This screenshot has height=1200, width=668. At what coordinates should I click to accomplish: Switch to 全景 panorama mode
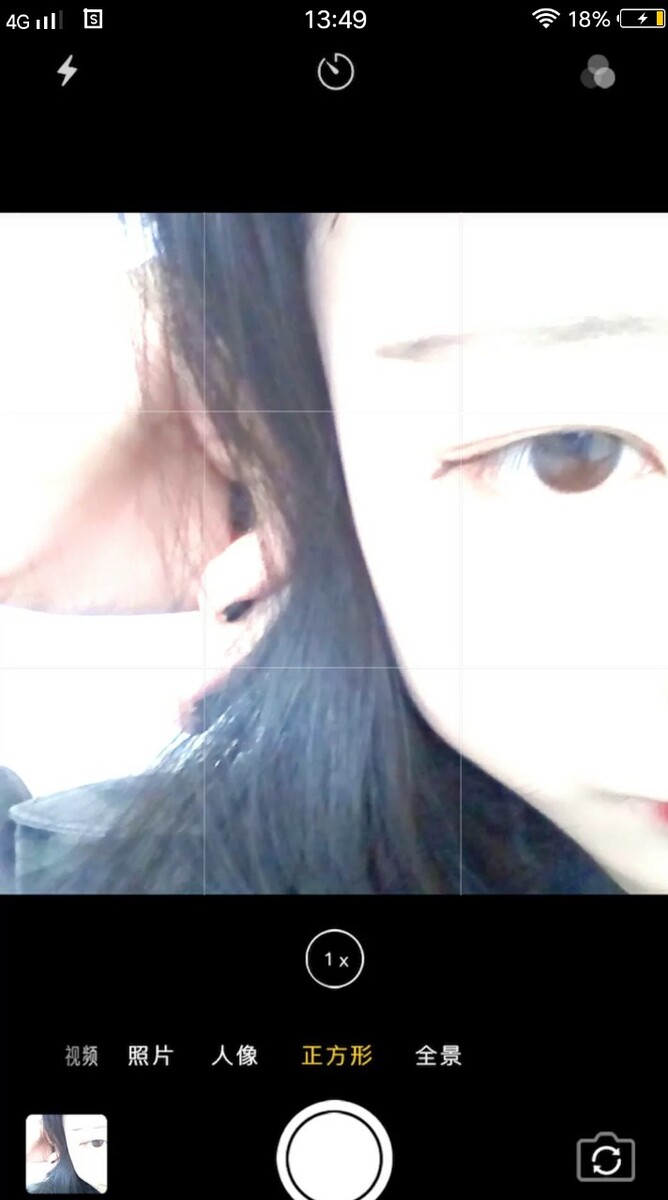click(438, 1056)
